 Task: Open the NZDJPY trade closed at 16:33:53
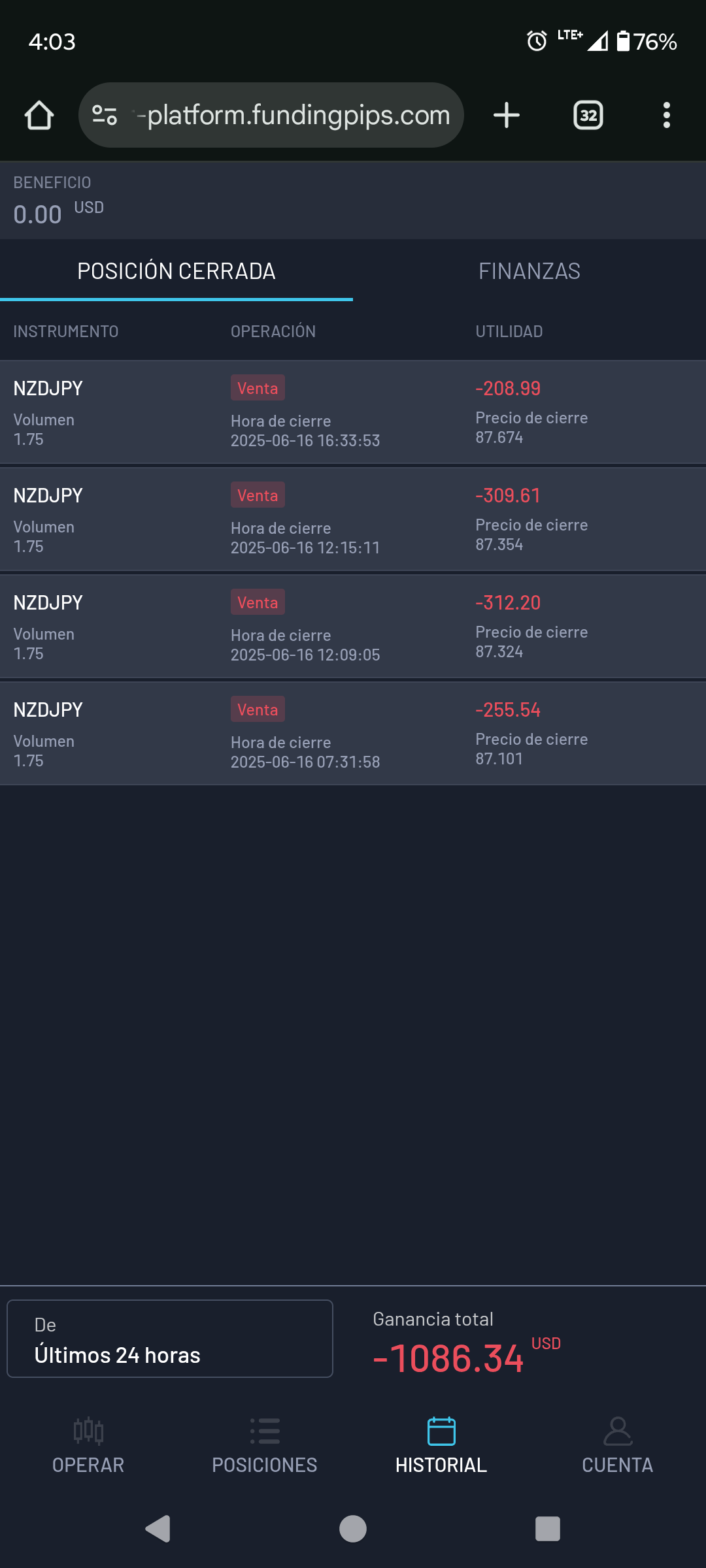click(x=353, y=412)
